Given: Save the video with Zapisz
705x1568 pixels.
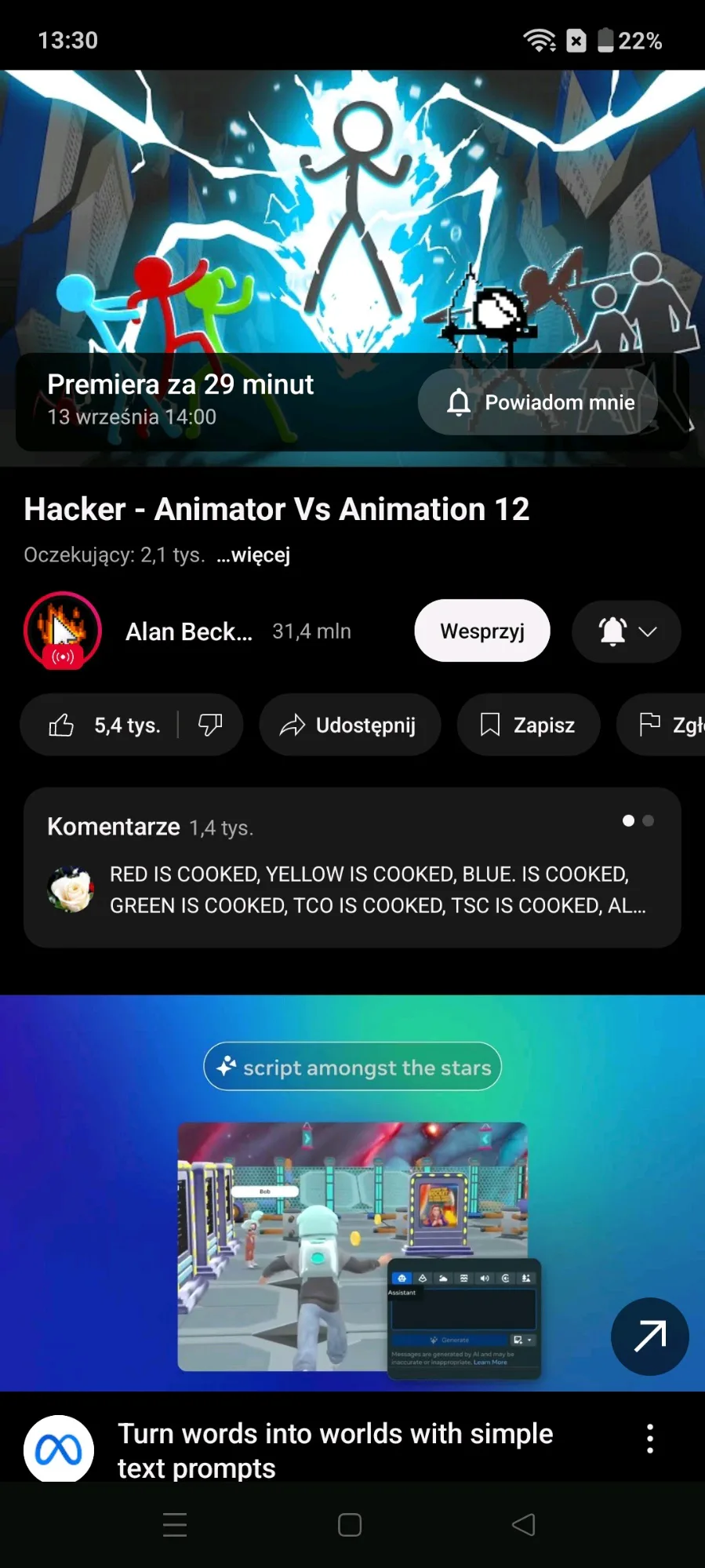Looking at the screenshot, I should pos(529,725).
